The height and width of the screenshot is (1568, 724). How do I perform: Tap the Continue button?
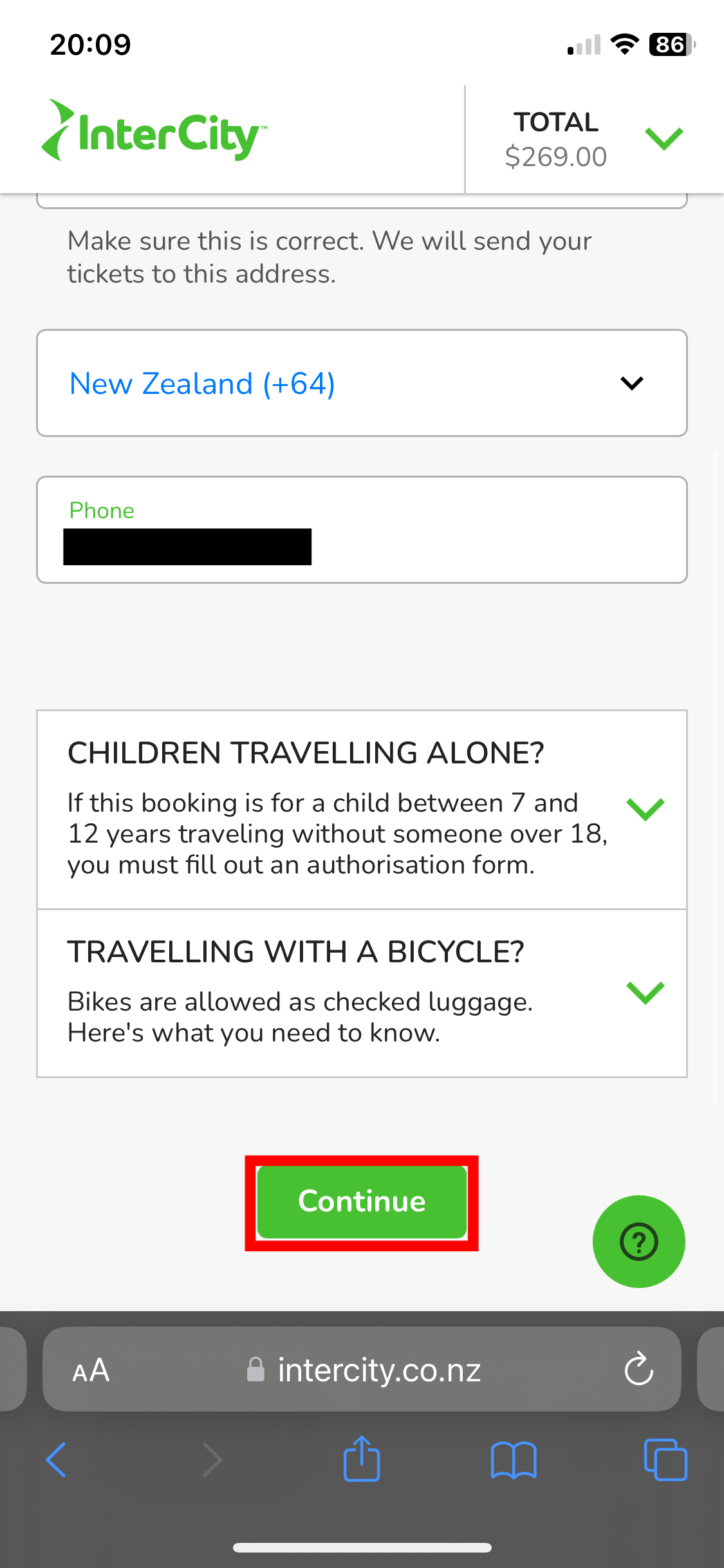[x=361, y=1201]
